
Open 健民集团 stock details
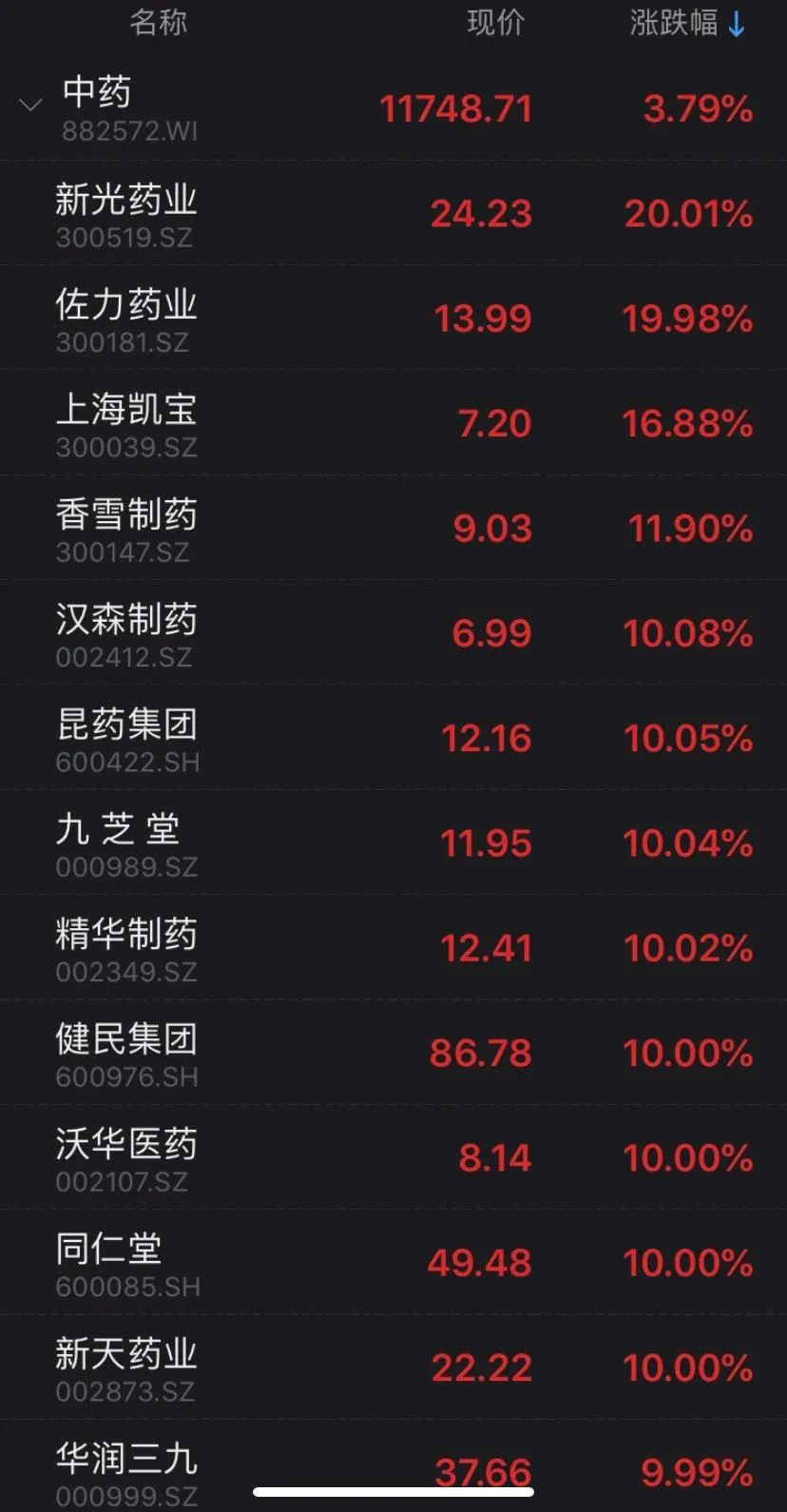coord(393,1053)
